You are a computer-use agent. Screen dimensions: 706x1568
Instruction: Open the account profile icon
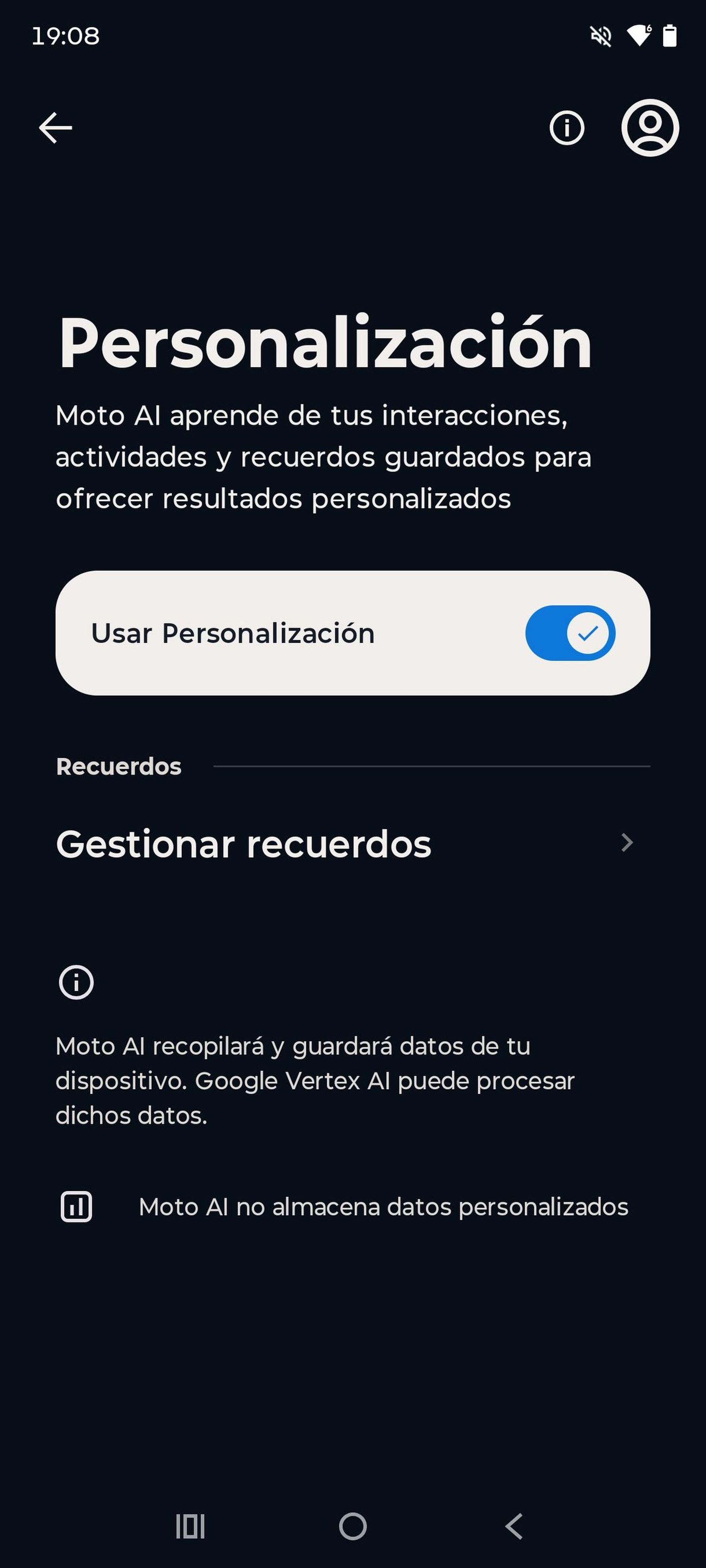point(650,128)
